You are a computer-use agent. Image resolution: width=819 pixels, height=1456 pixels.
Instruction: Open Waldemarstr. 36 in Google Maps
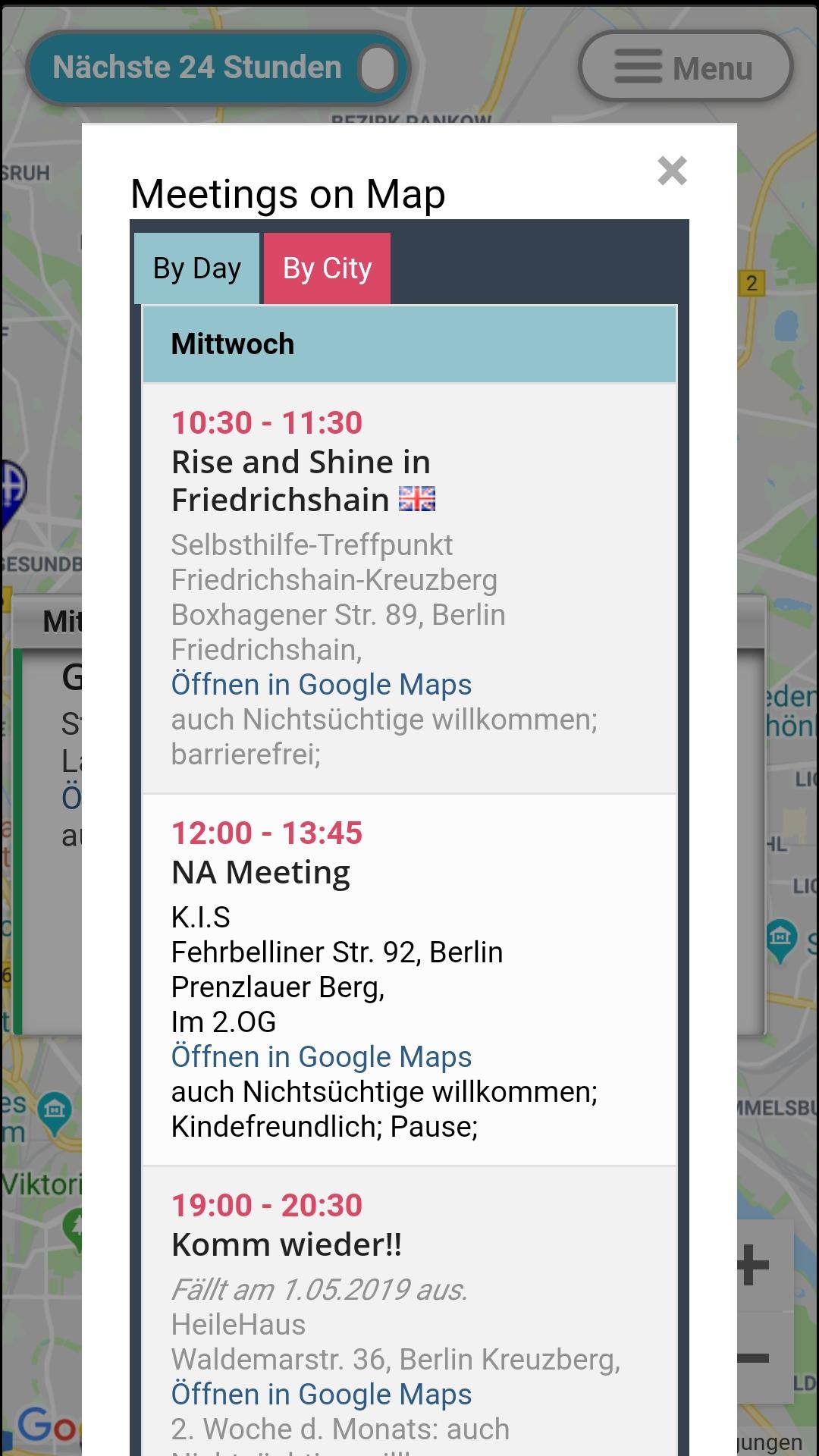coord(321,1394)
